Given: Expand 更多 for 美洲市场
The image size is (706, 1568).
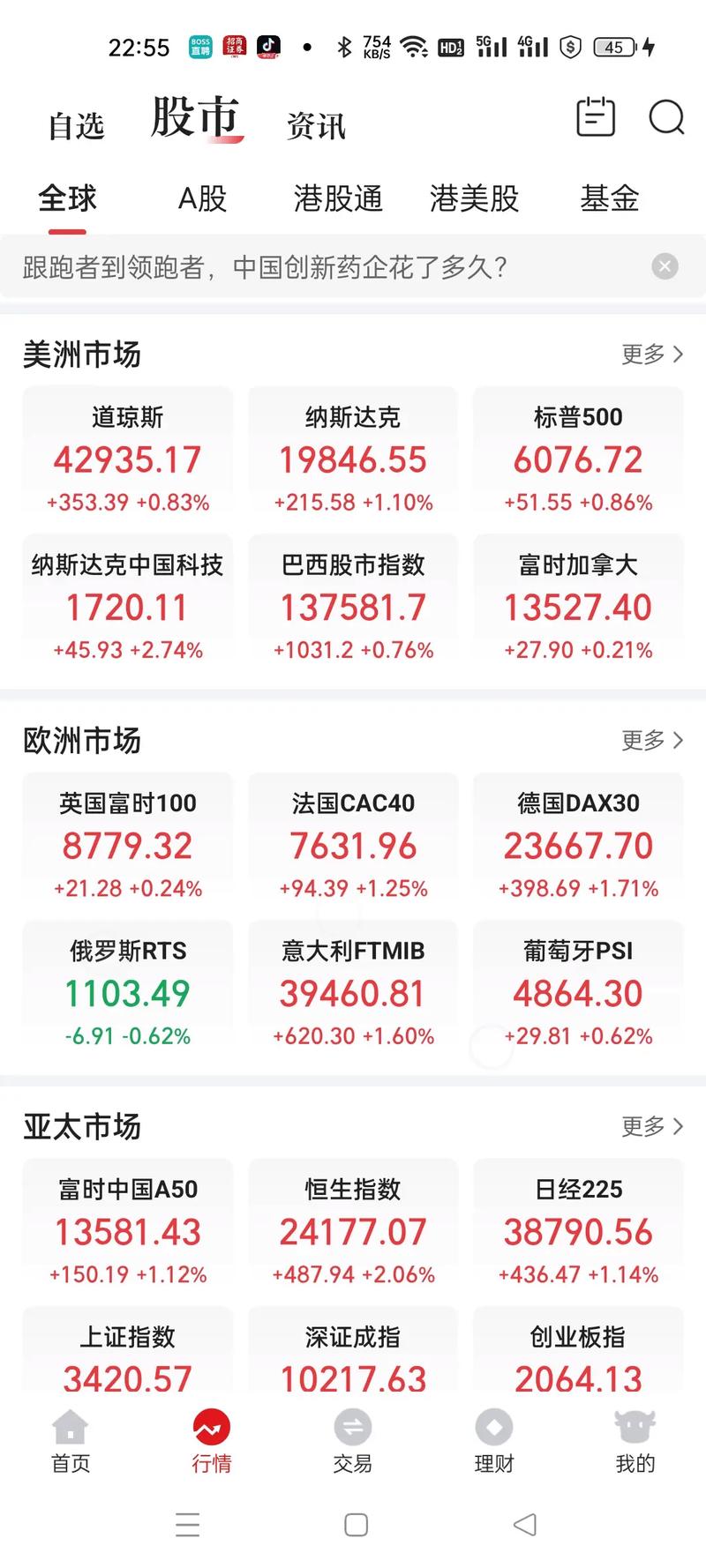Looking at the screenshot, I should (x=651, y=354).
